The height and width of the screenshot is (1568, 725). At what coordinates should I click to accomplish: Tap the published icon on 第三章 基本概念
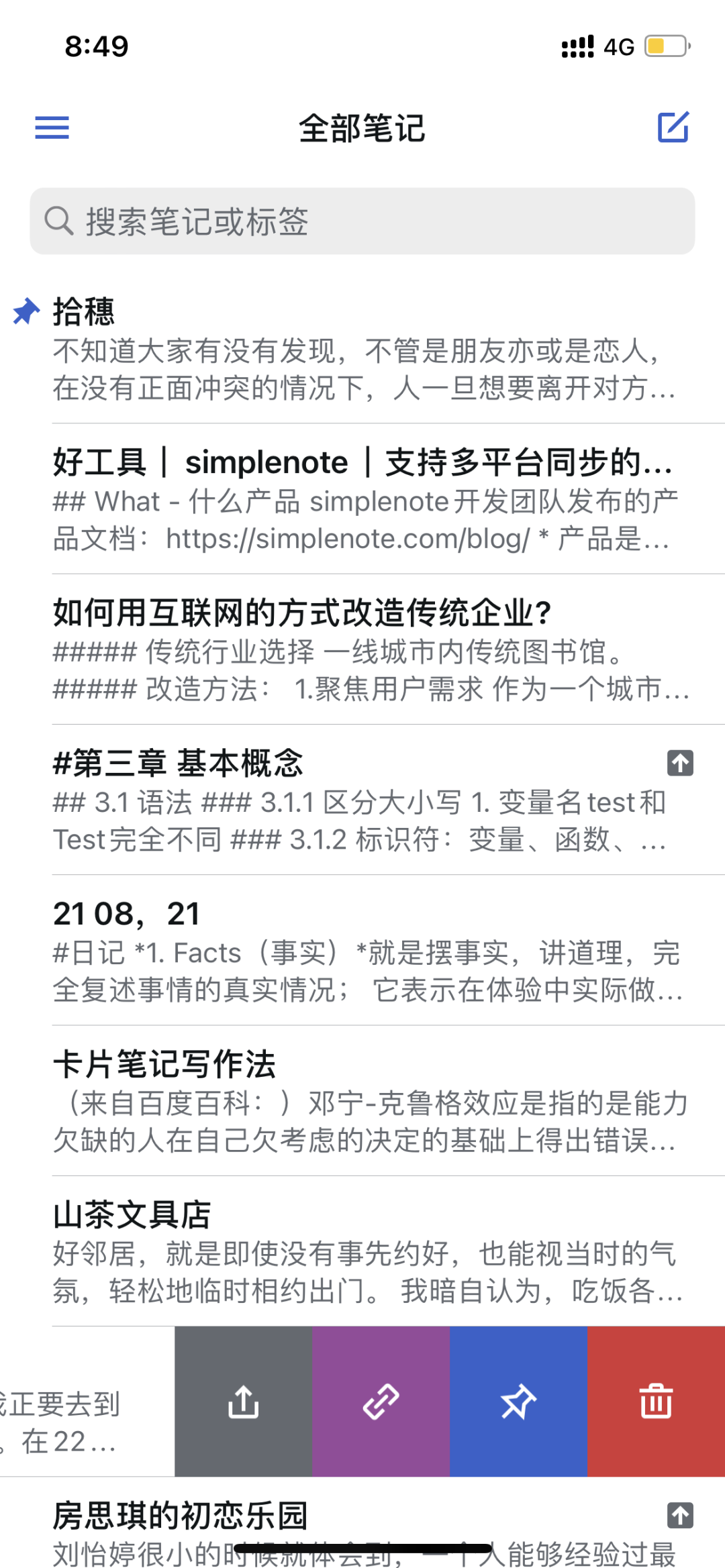click(680, 764)
